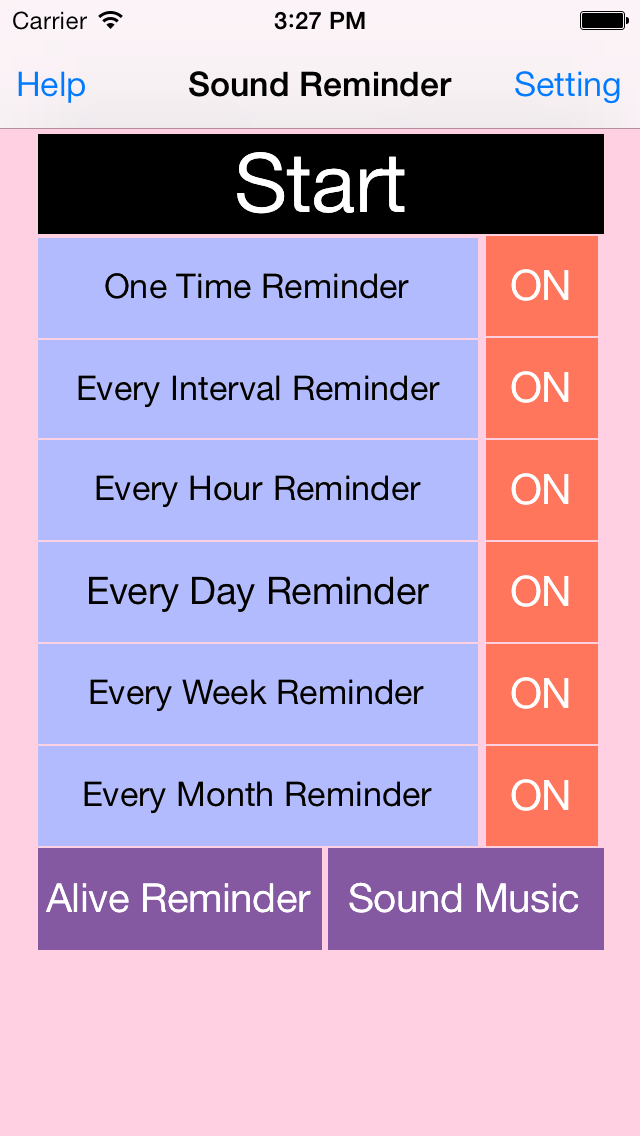Select the Alive Reminder button
640x1136 pixels.
click(x=179, y=899)
